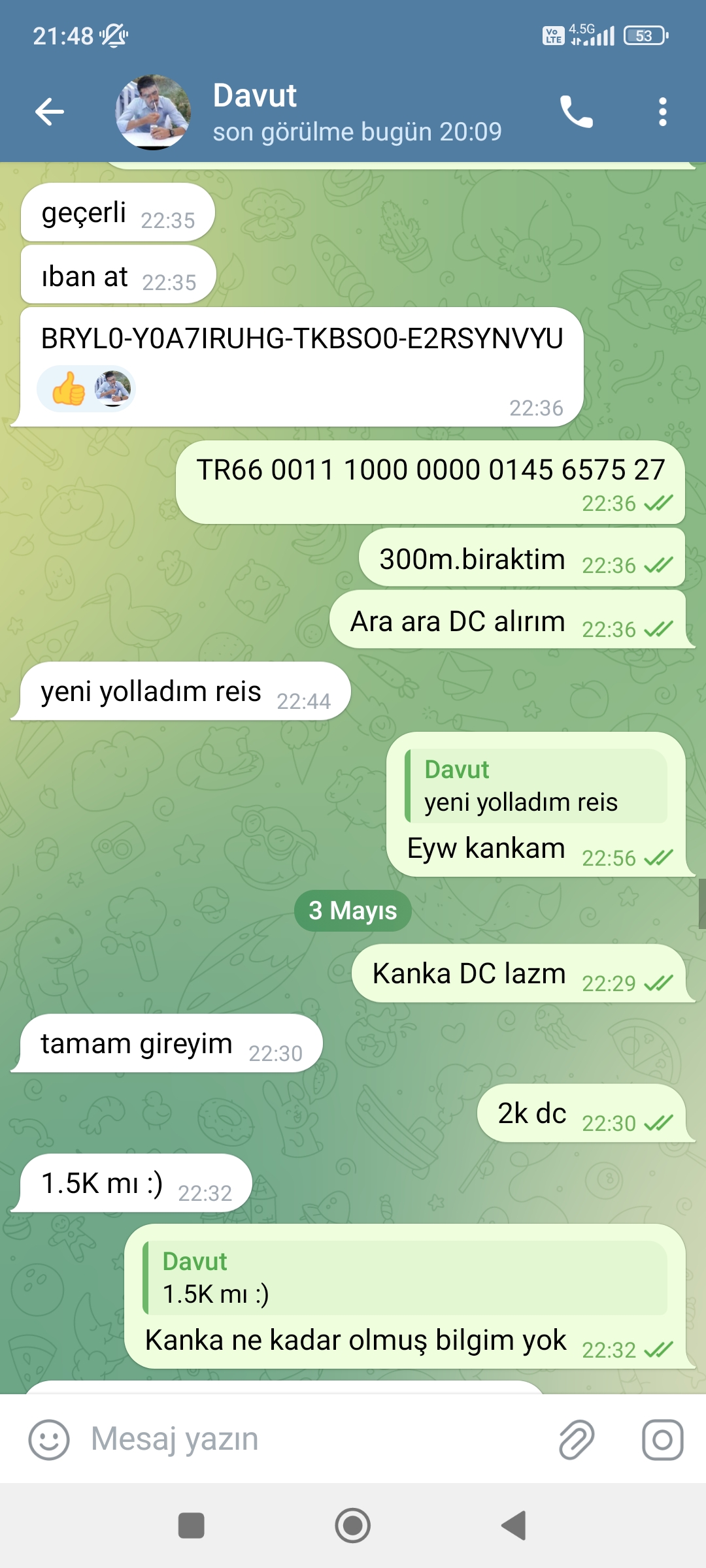Start a voice call with Davut
The width and height of the screenshot is (706, 1568).
click(576, 112)
